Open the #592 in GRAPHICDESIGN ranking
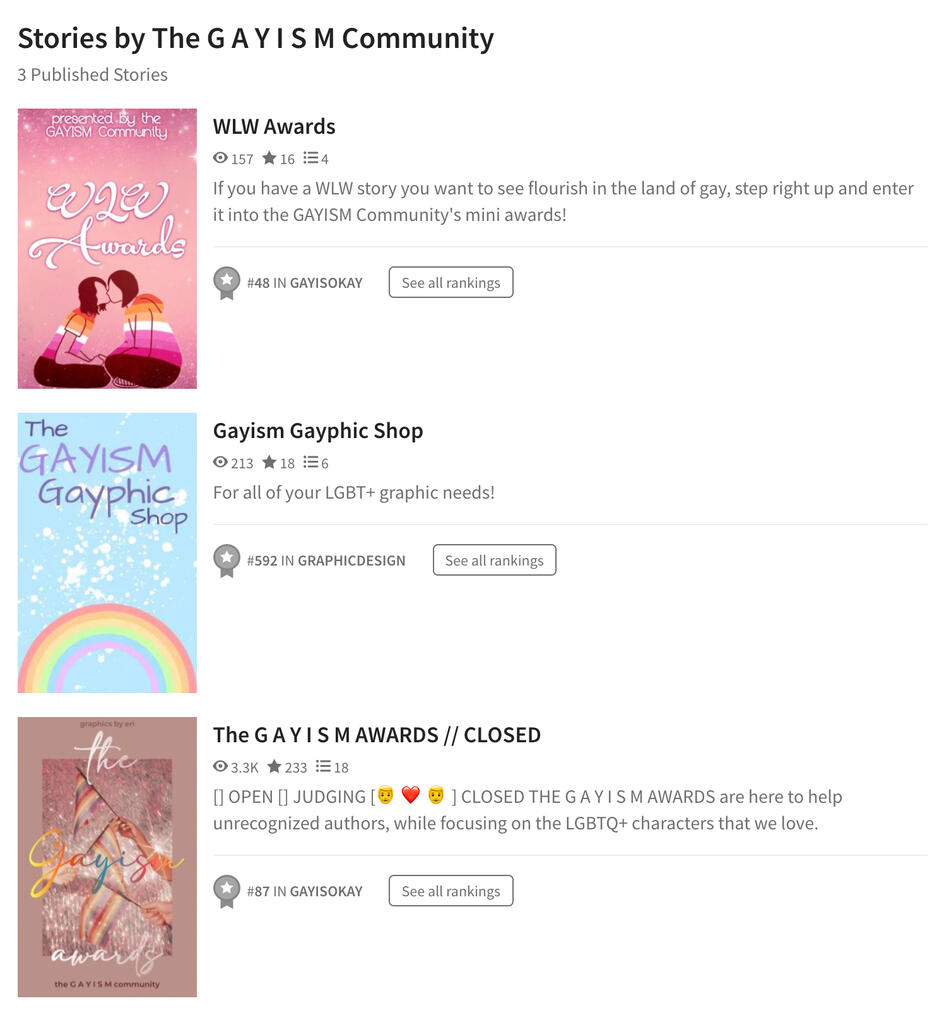The image size is (944, 1020). [326, 560]
